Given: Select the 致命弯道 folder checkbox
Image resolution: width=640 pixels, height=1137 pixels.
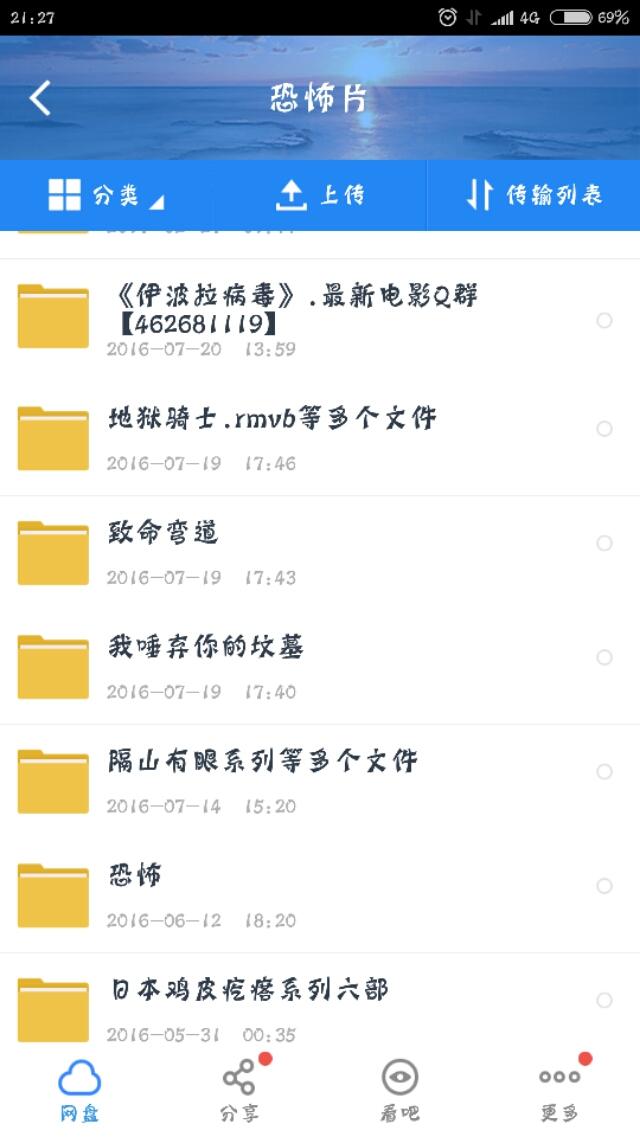Looking at the screenshot, I should click(x=604, y=543).
